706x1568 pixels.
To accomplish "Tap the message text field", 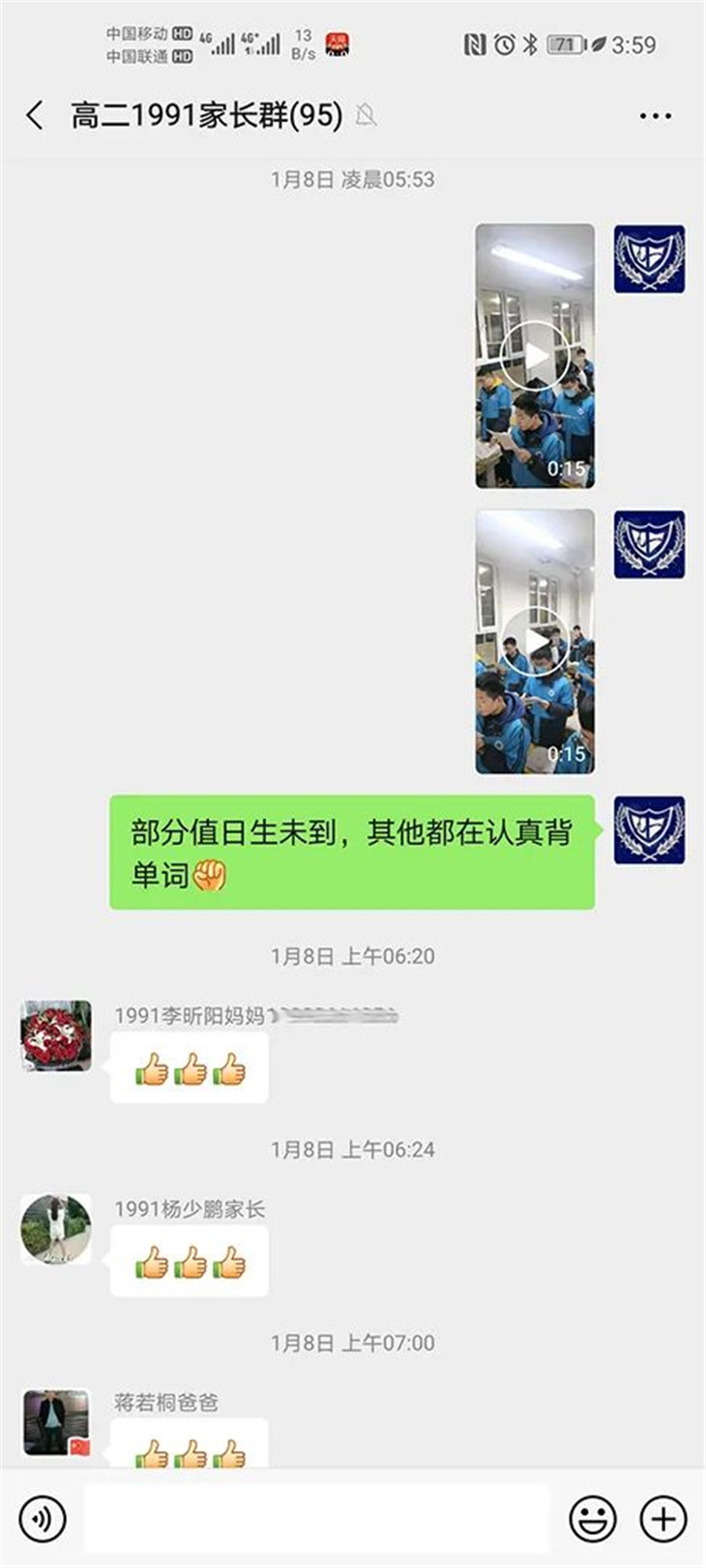I will tap(316, 1518).
